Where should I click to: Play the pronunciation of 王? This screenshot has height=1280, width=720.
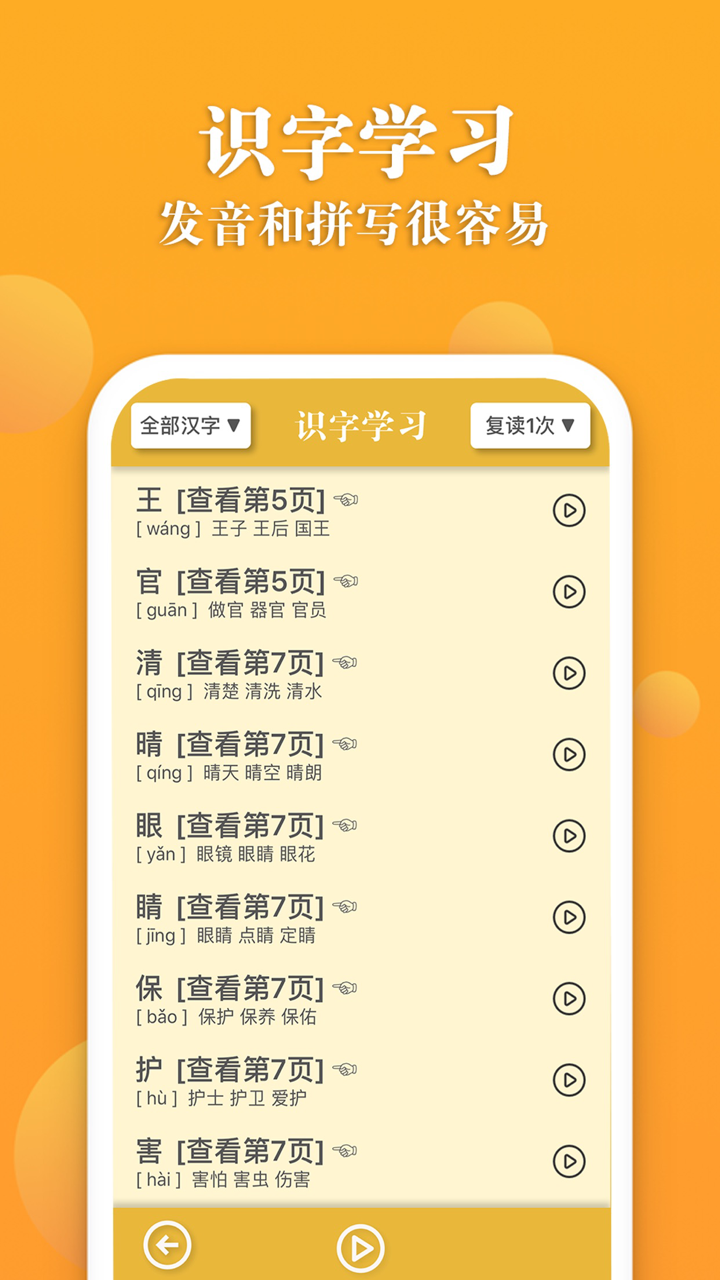(x=568, y=511)
